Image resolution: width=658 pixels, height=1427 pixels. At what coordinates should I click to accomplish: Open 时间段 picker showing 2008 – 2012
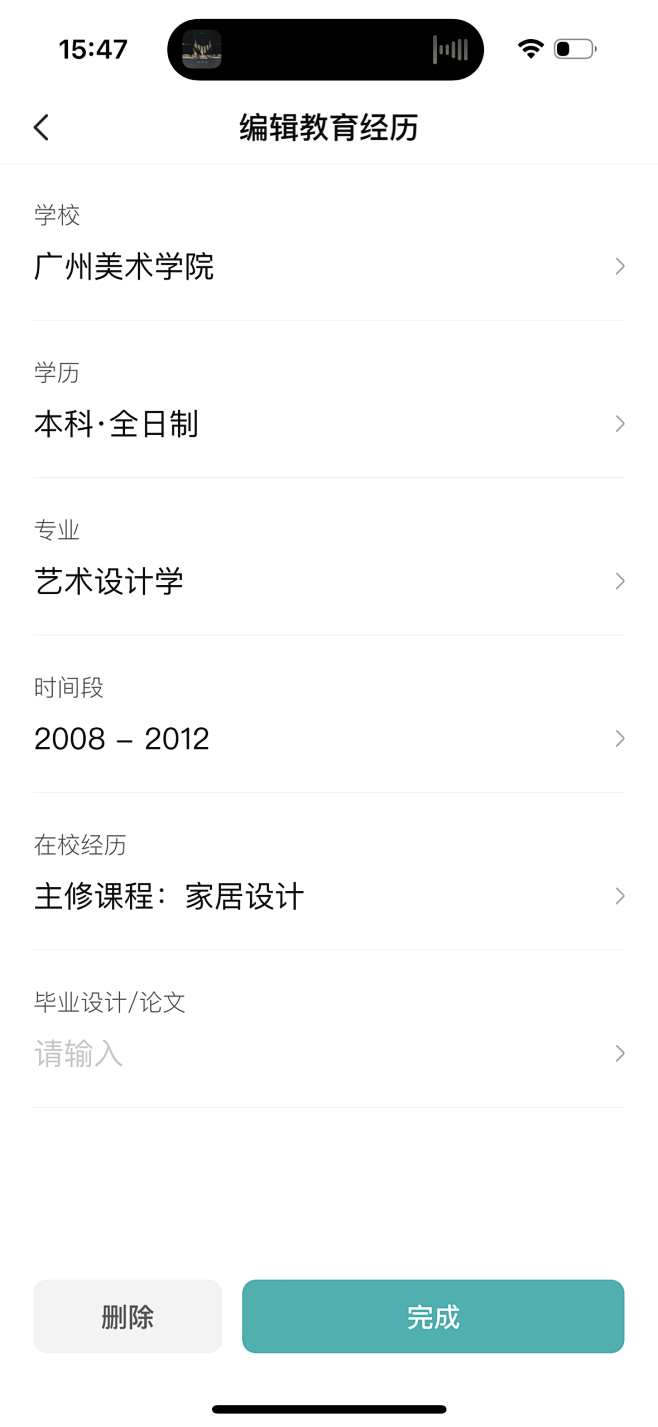(x=328, y=739)
